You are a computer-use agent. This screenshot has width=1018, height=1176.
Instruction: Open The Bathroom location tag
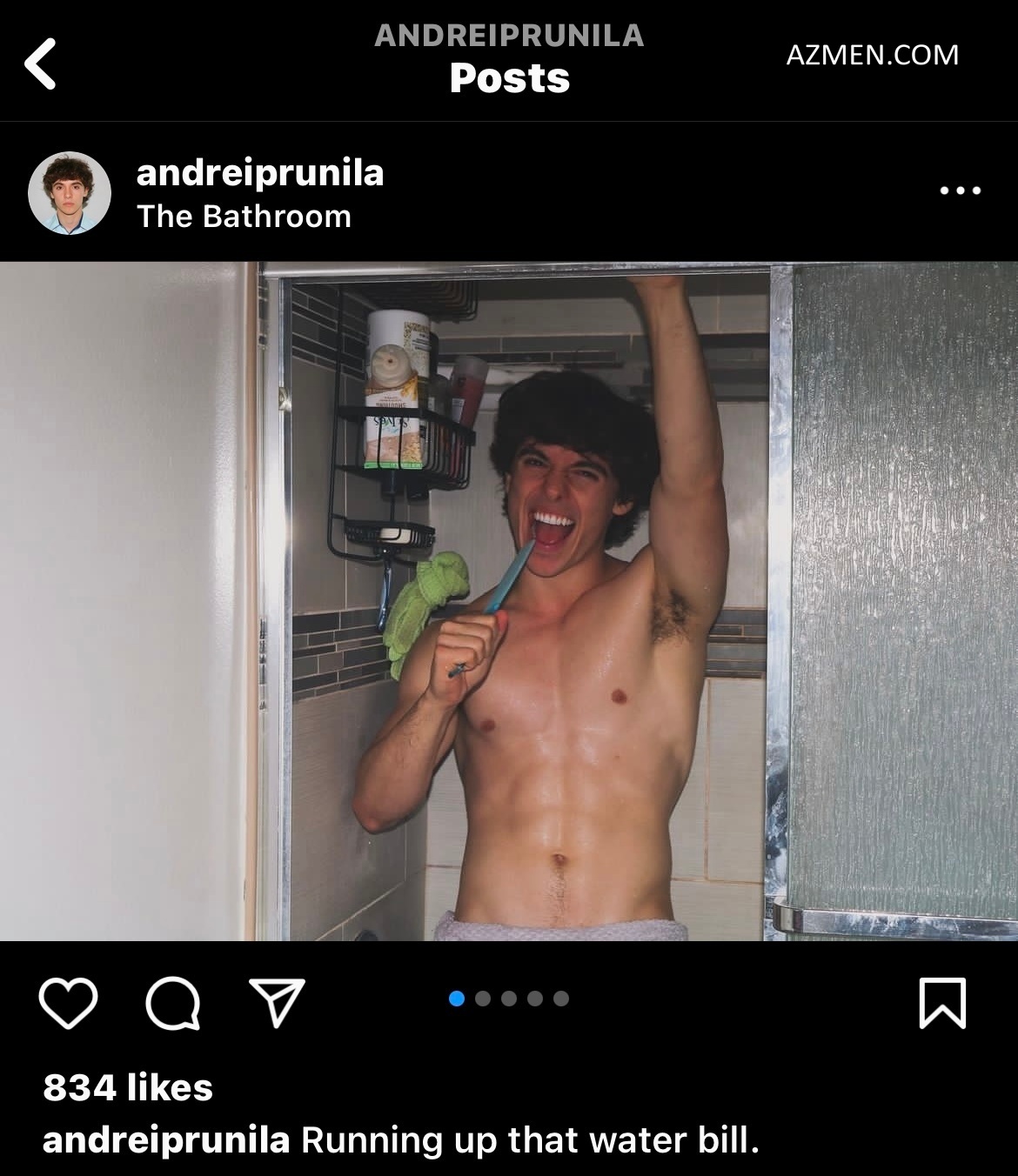(244, 217)
